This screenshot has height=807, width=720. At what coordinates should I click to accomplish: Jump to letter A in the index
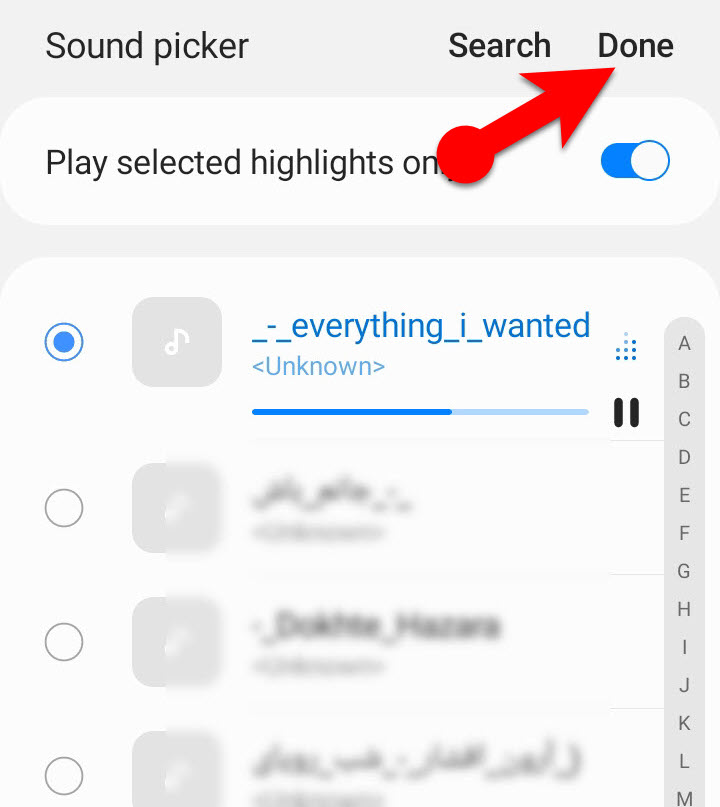coord(684,344)
